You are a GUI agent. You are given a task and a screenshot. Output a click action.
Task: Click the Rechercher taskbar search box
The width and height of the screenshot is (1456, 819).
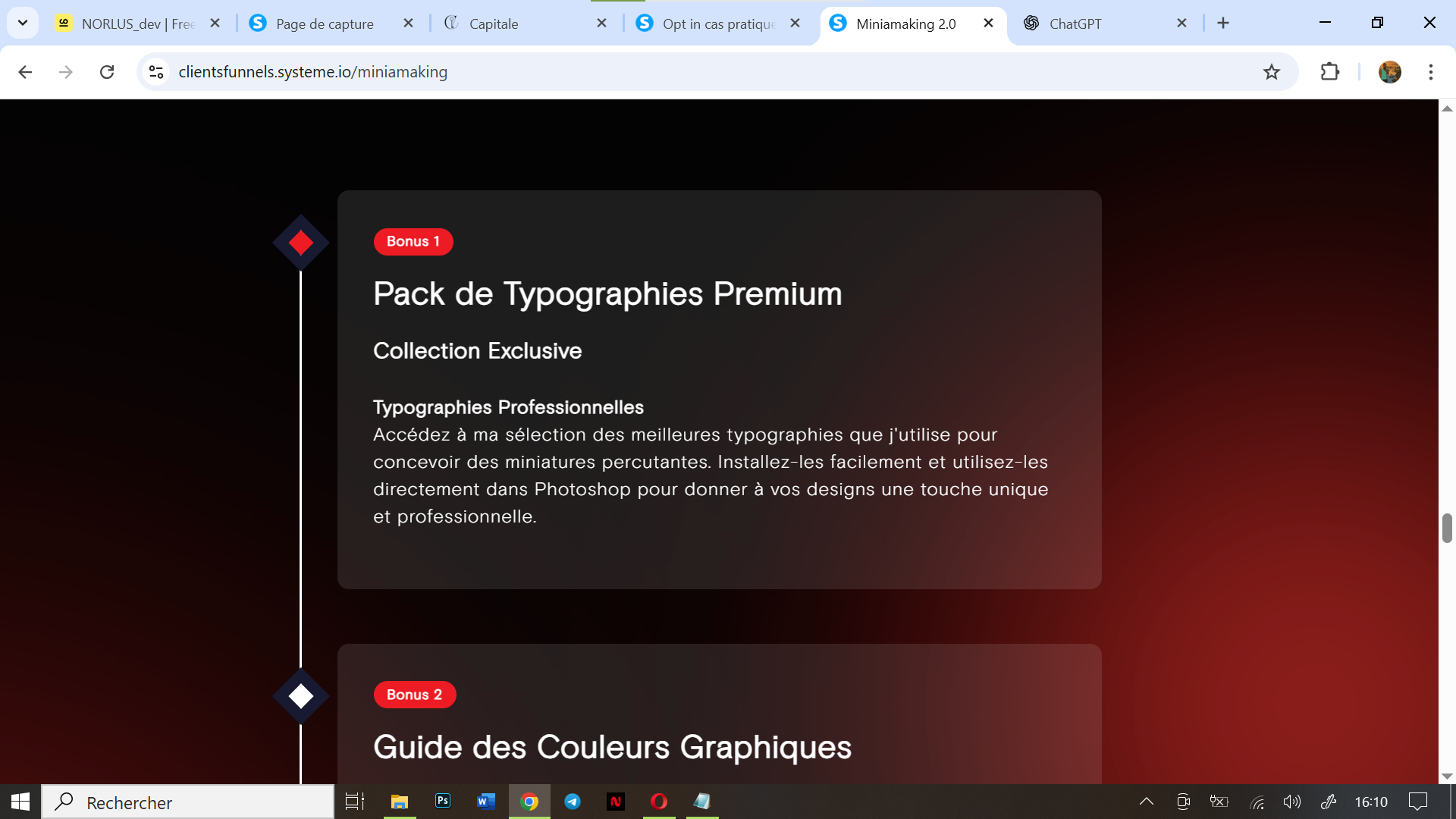tap(188, 802)
